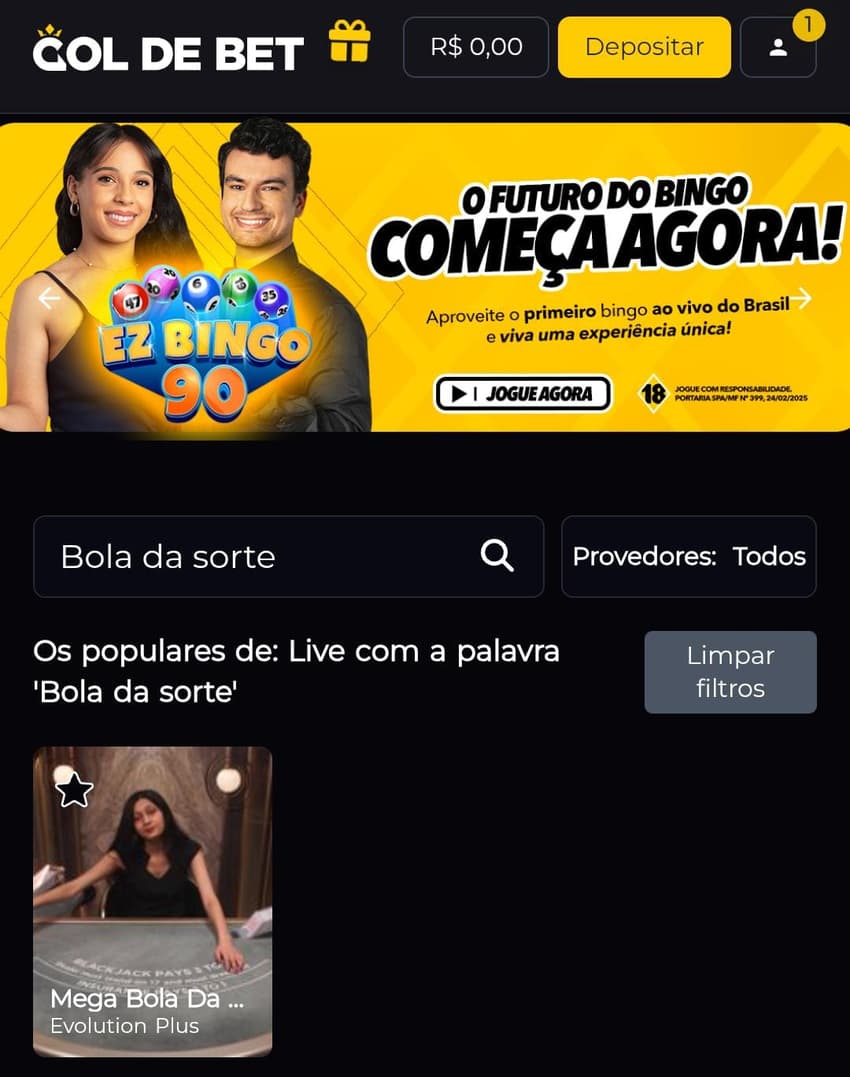Advance the banner with the right arrow

pos(803,299)
